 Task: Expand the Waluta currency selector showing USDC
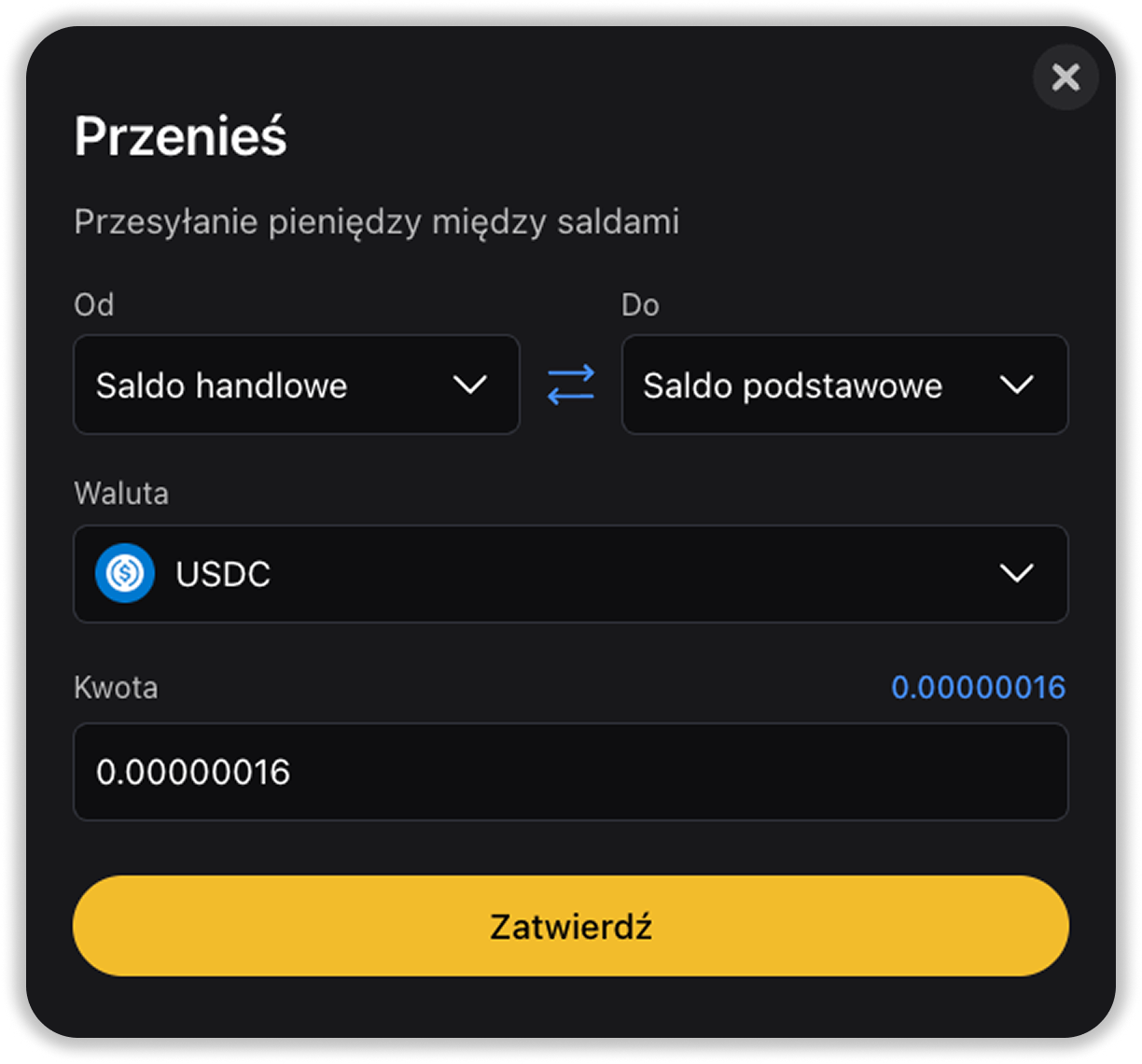[x=570, y=573]
